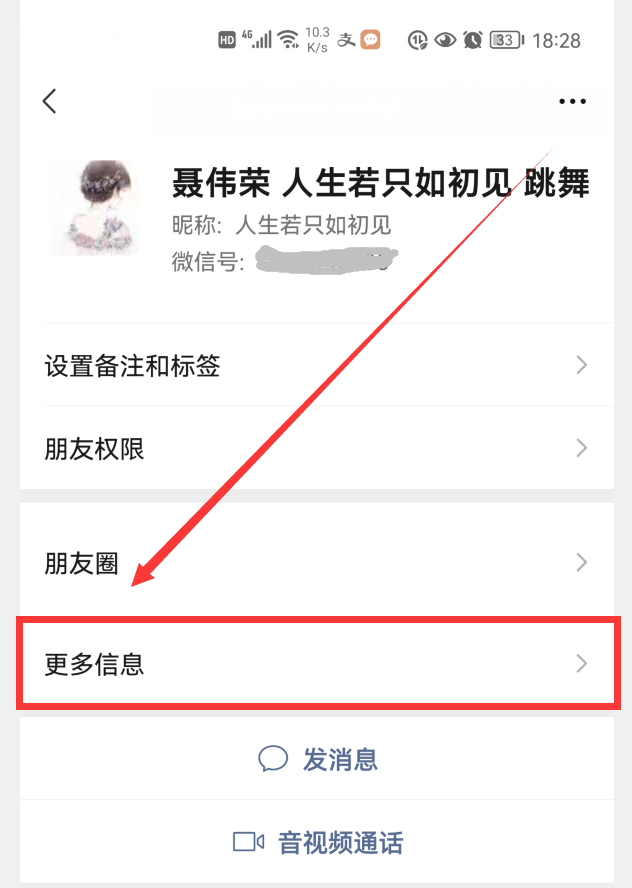View this contact's 朋友圈
Viewport: 632px width, 888px height.
tap(316, 563)
